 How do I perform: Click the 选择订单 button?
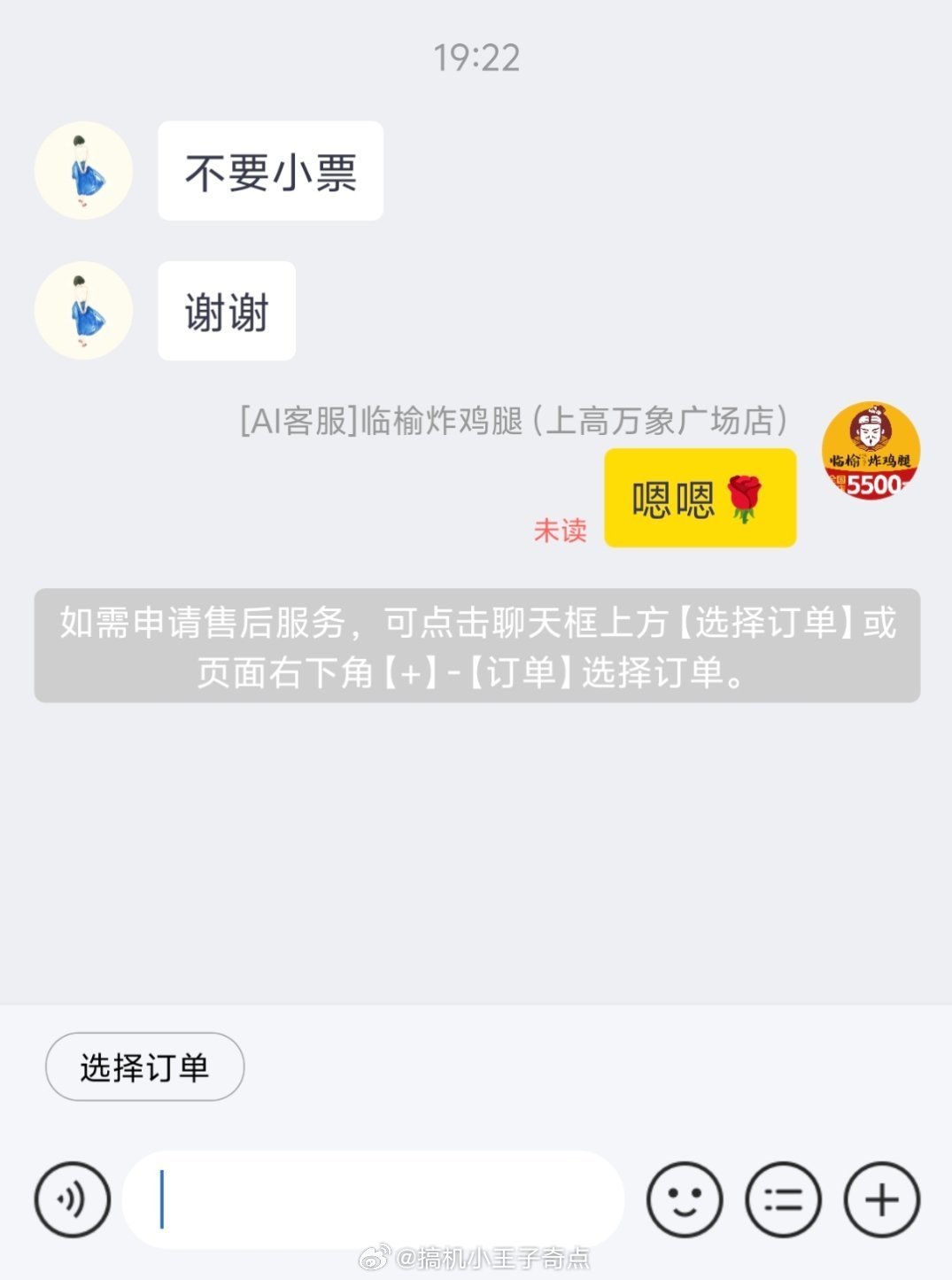[x=143, y=1068]
